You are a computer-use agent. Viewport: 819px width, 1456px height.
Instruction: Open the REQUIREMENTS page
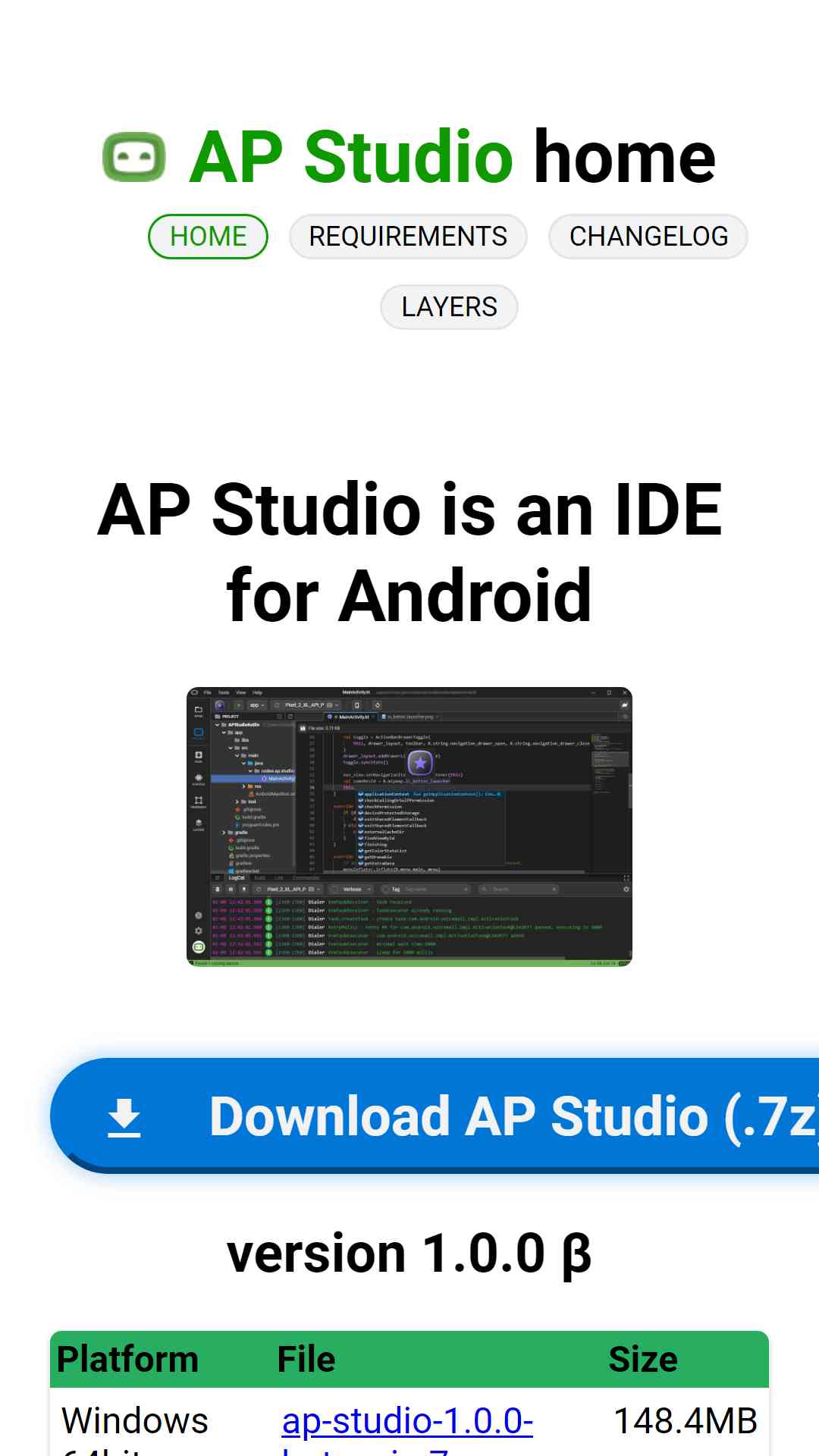[408, 237]
